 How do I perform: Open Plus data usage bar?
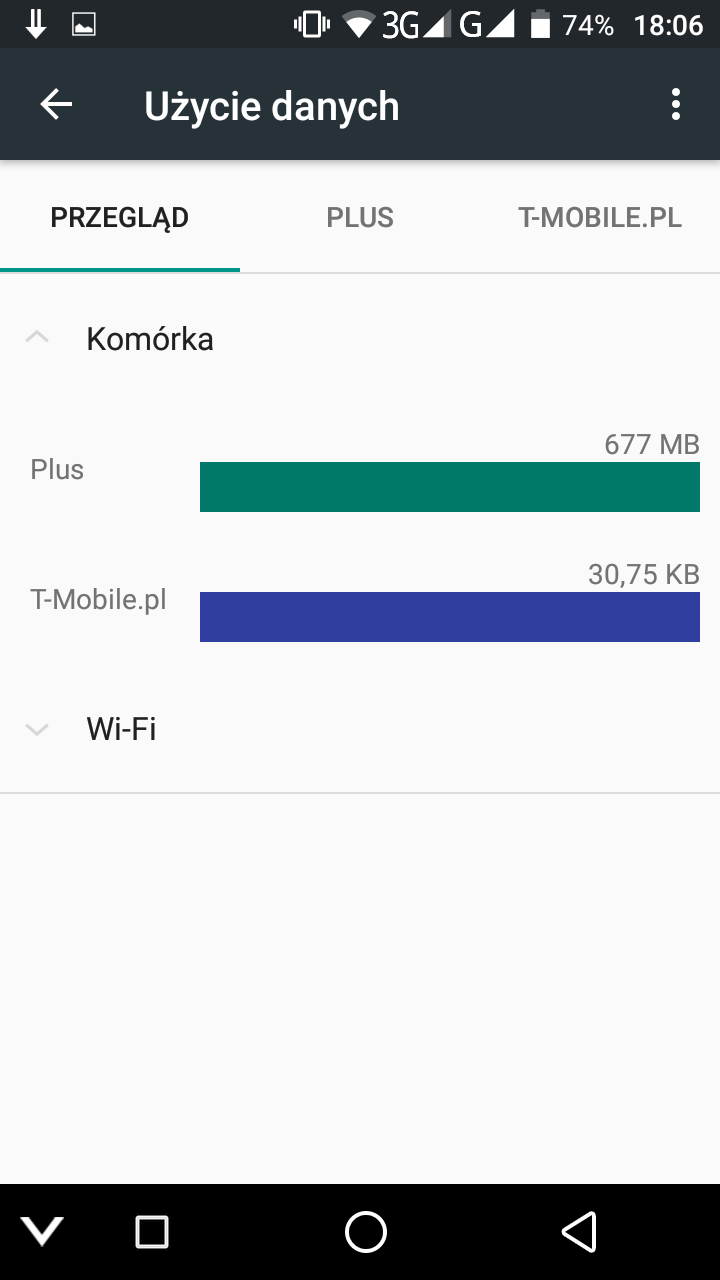click(x=450, y=487)
